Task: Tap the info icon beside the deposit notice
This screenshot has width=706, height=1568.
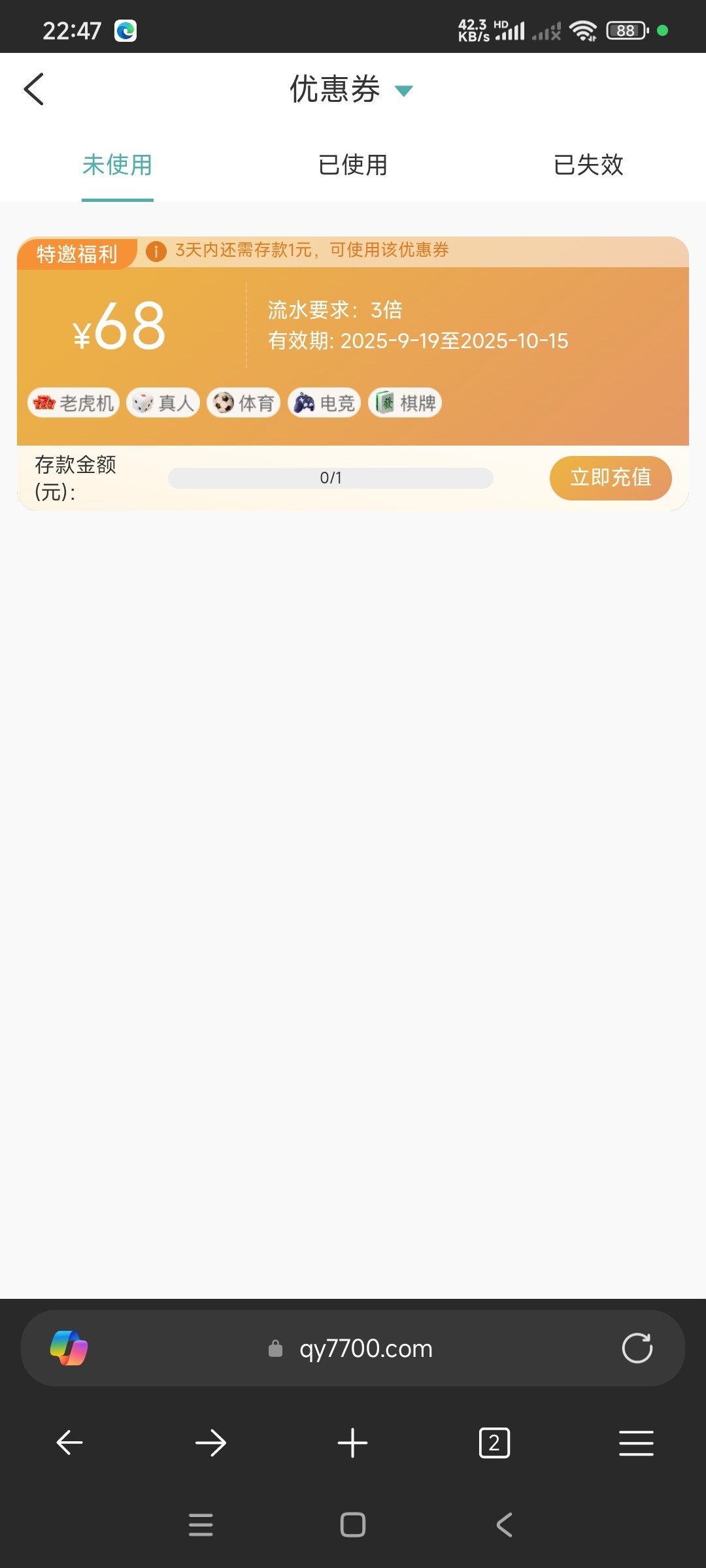Action: coord(156,251)
